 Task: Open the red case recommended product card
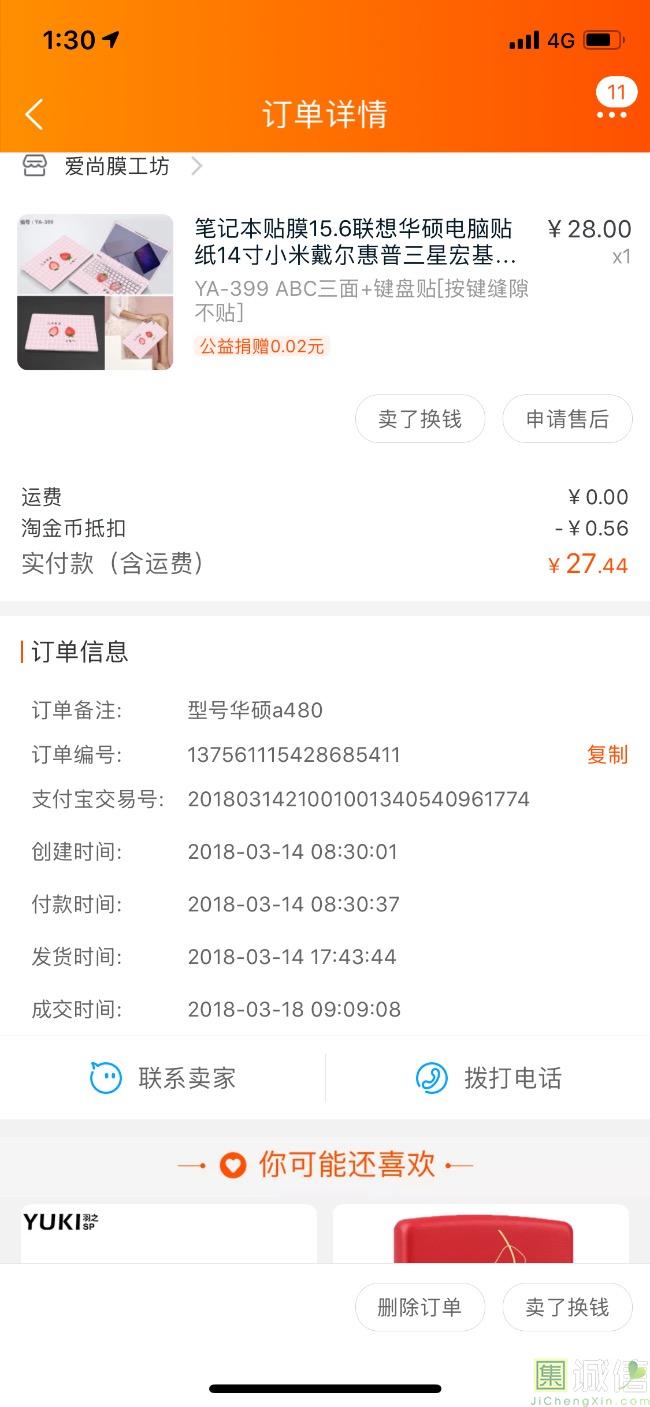tap(481, 1234)
